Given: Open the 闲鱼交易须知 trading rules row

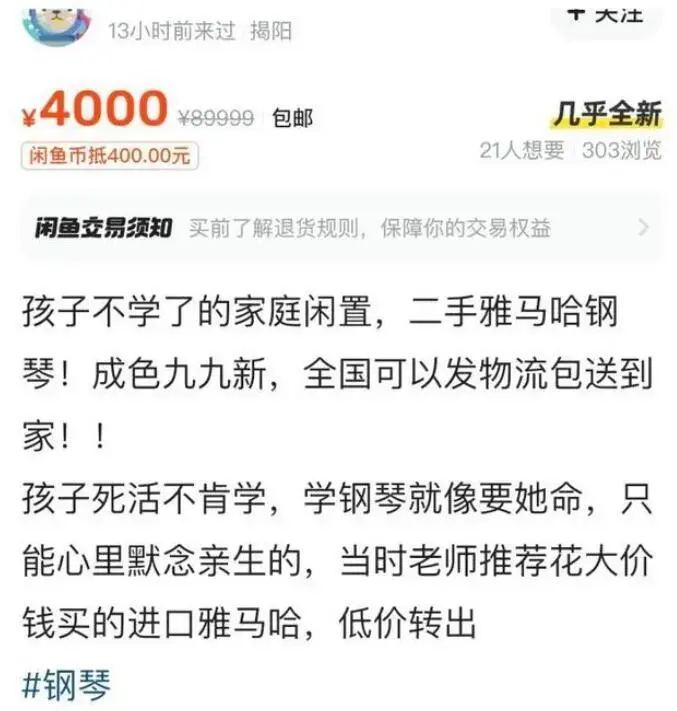Looking at the screenshot, I should [338, 228].
